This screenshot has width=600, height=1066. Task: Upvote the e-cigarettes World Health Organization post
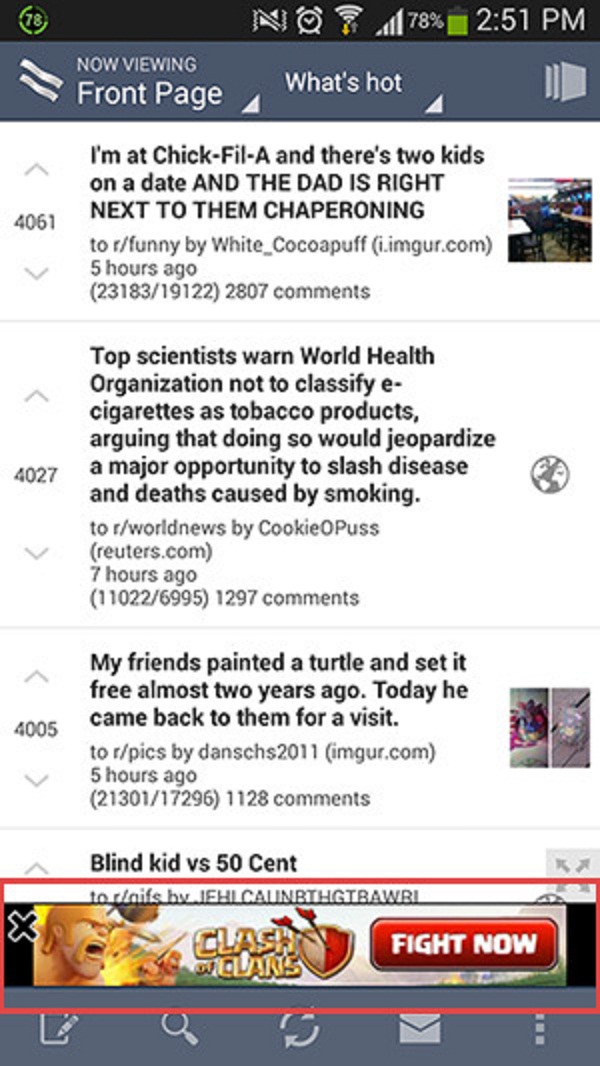pos(36,397)
